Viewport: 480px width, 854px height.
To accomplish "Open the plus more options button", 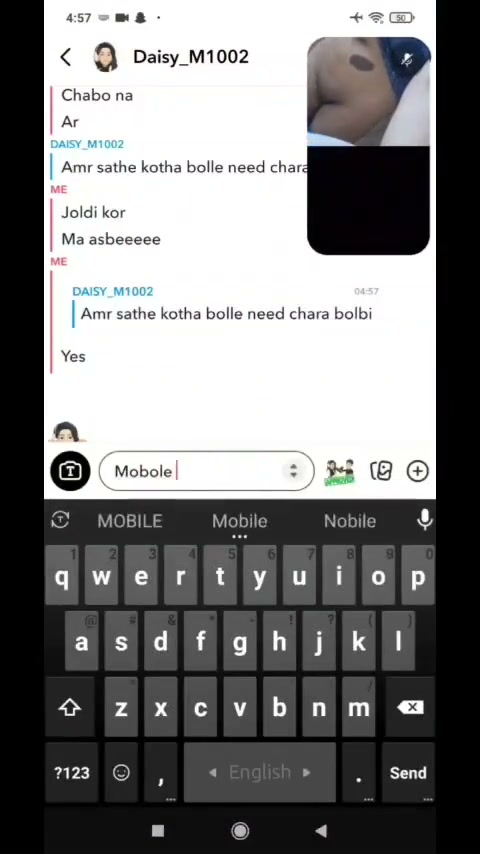I will coord(417,471).
